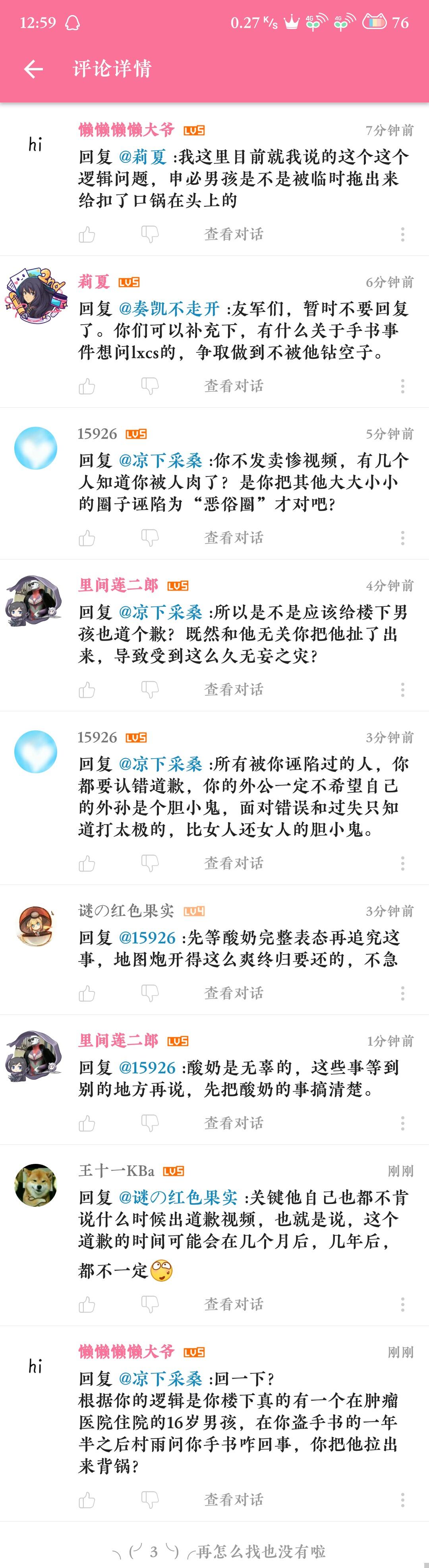Open the @谜の红色果实 mention link

pos(178,1197)
